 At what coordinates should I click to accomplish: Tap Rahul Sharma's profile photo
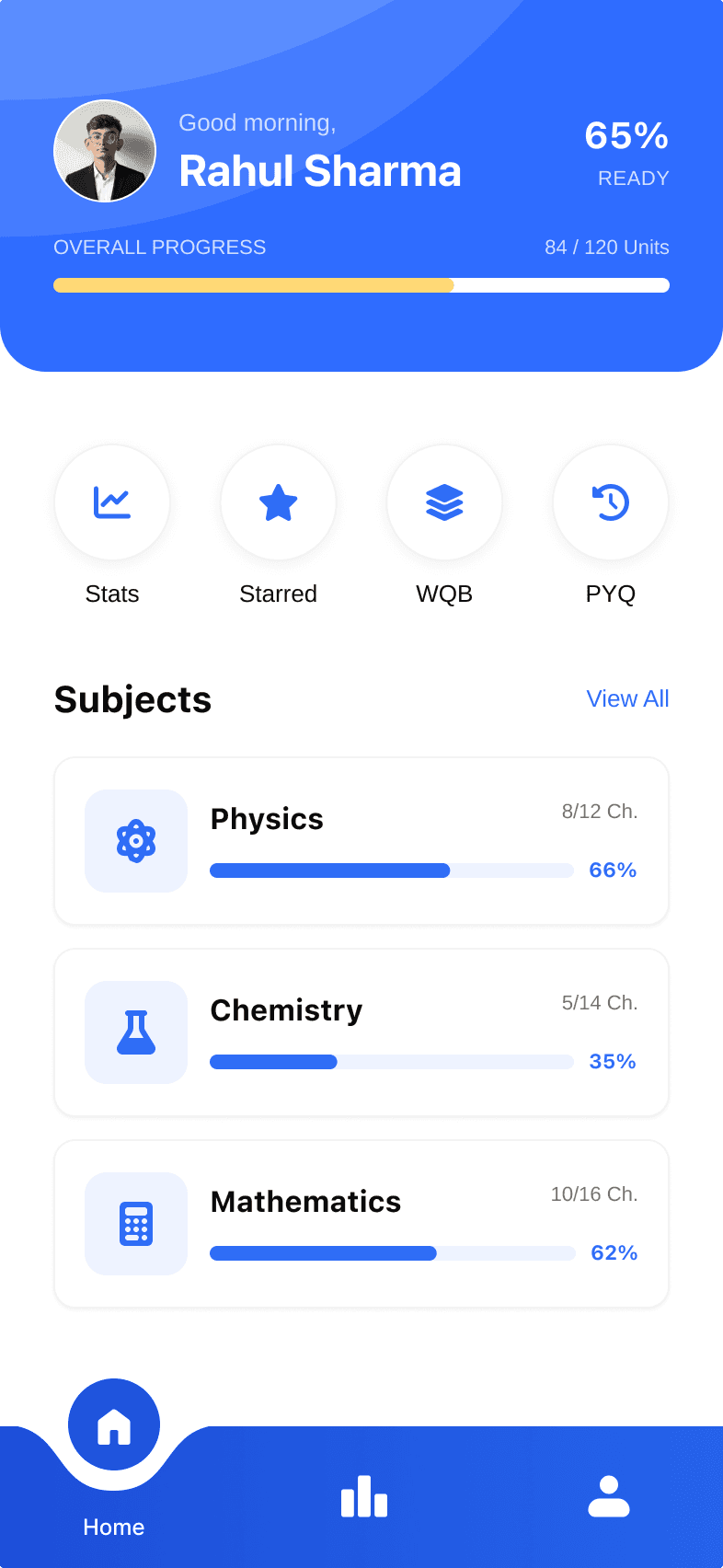click(105, 151)
